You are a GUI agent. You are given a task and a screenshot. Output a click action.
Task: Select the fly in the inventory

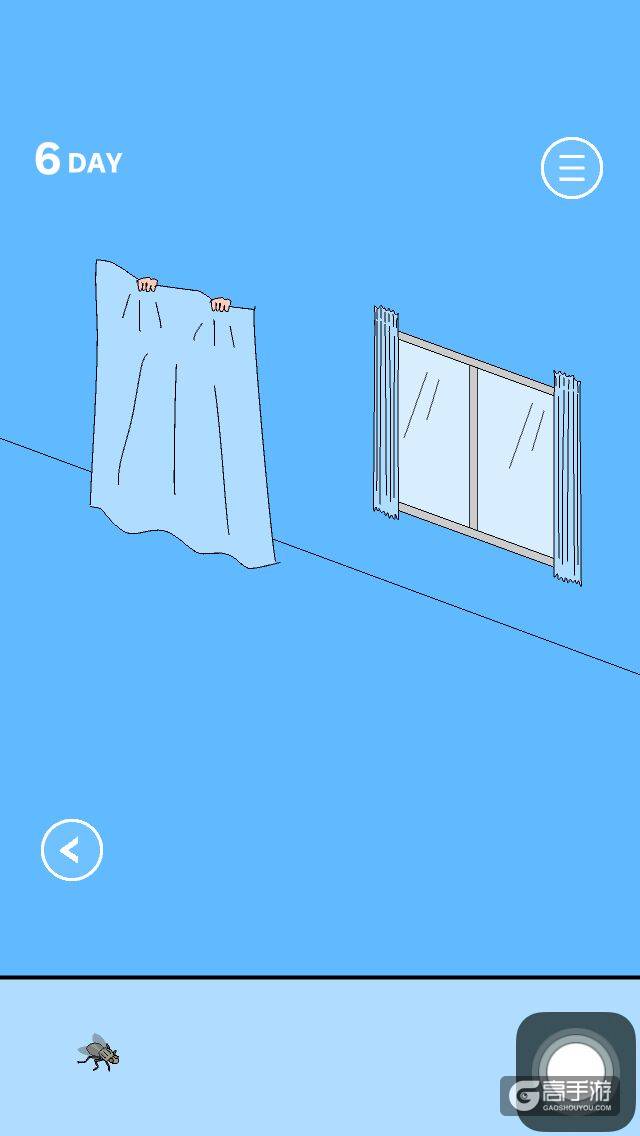click(x=98, y=1053)
